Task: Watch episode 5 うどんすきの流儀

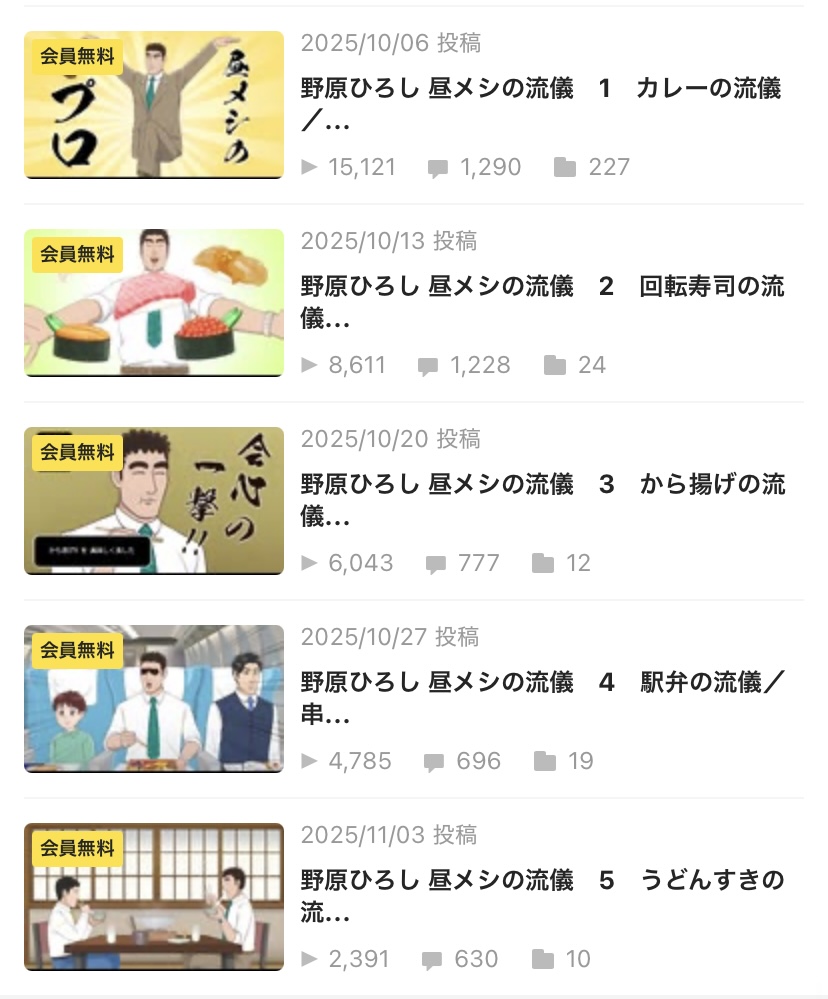Action: point(540,897)
